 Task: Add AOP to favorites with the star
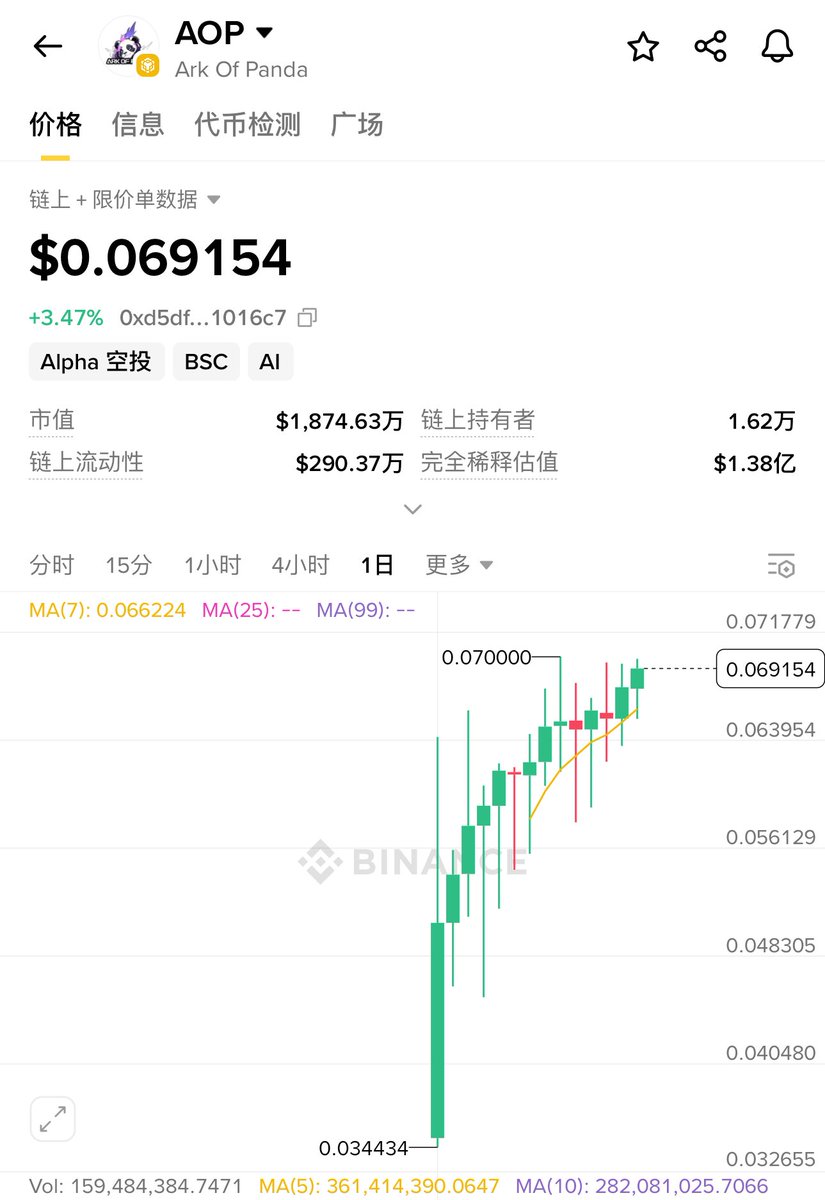[x=643, y=47]
